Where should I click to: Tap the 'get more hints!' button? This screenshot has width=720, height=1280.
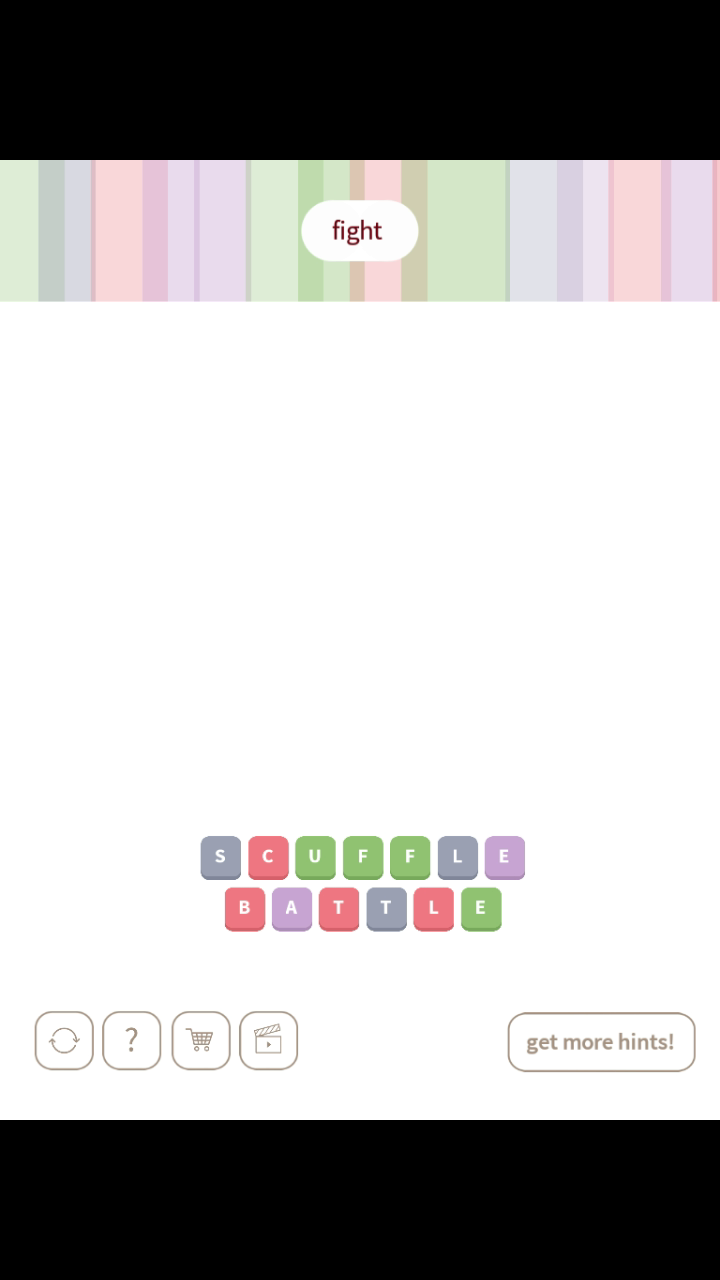pyautogui.click(x=601, y=1042)
